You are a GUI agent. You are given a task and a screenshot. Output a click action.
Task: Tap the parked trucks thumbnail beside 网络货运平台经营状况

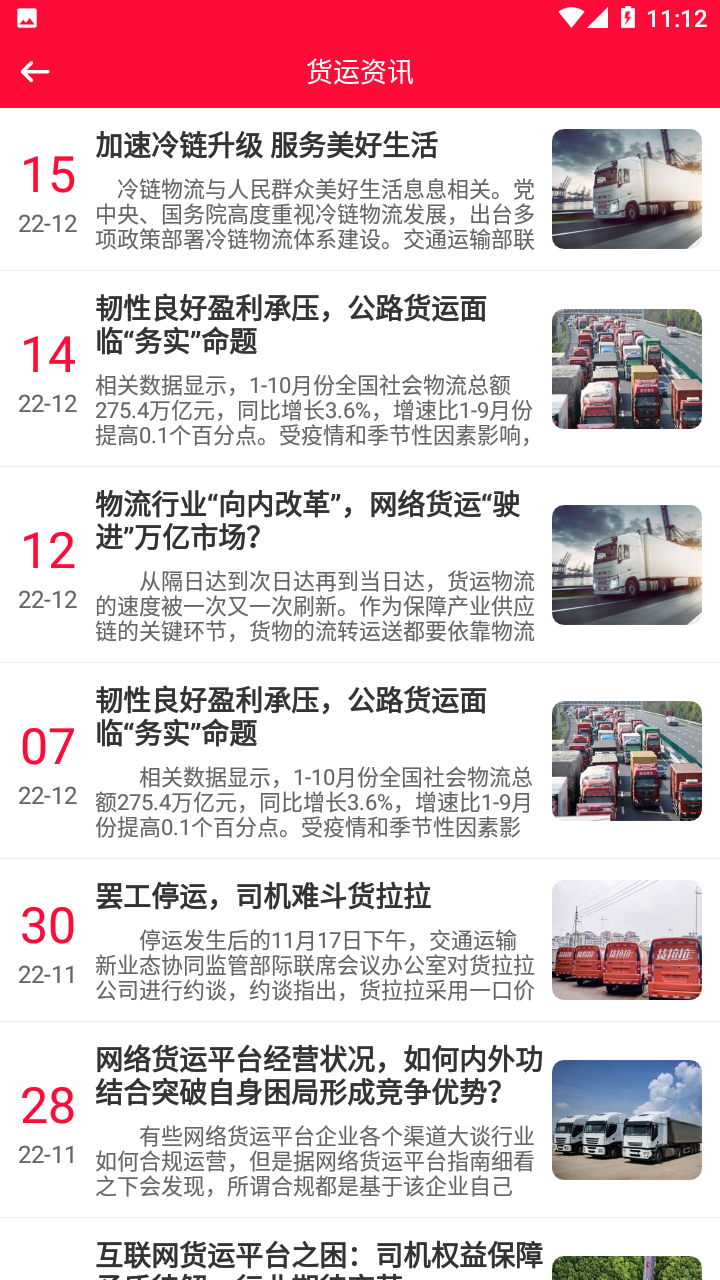point(626,1119)
